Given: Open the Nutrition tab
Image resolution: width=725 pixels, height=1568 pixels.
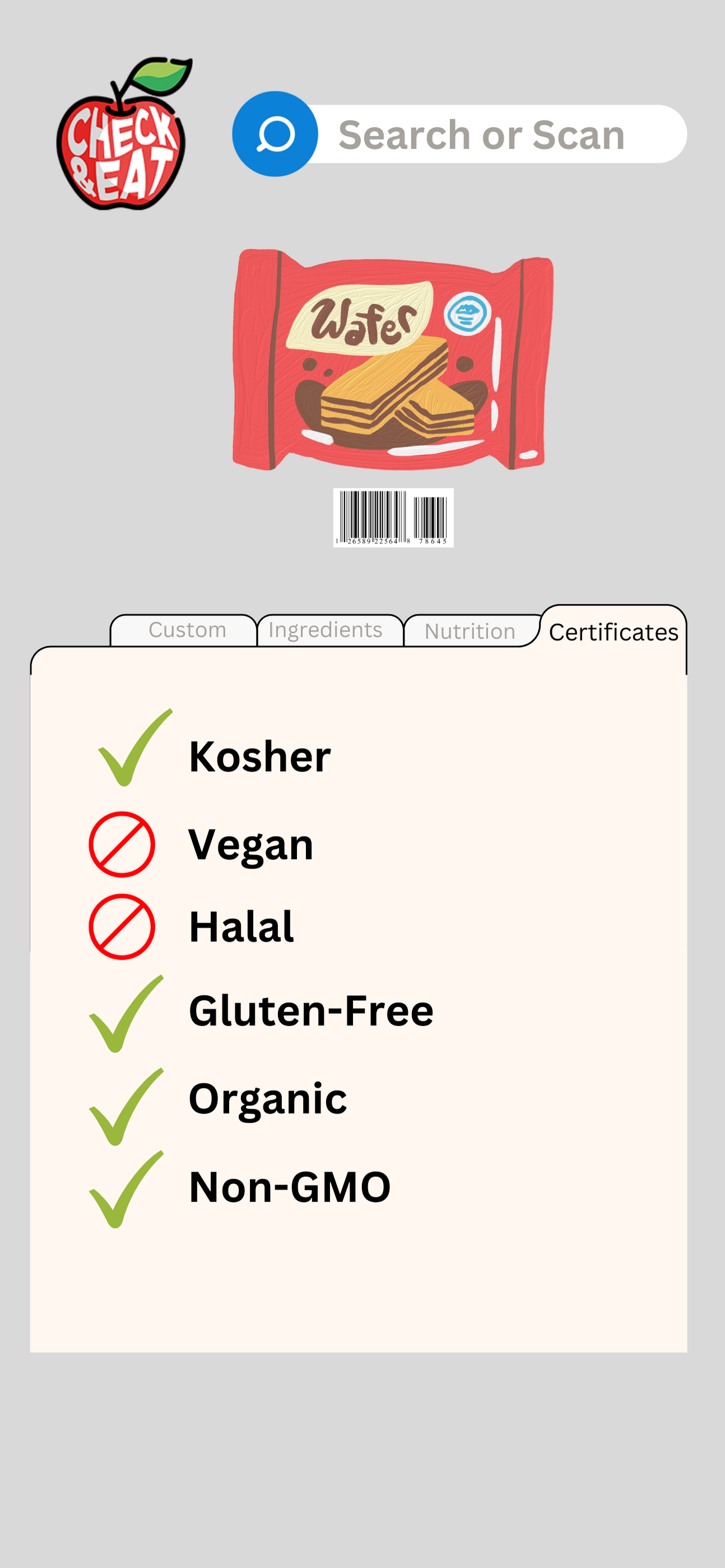Looking at the screenshot, I should [470, 631].
